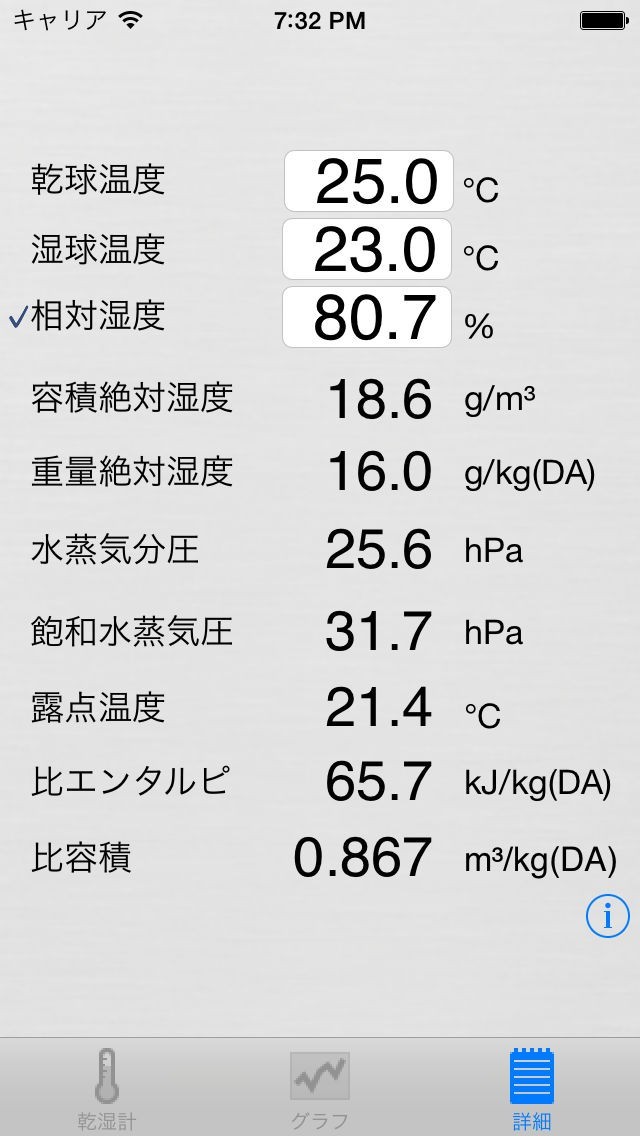Select the 詳細 tab

pyautogui.click(x=533, y=1088)
